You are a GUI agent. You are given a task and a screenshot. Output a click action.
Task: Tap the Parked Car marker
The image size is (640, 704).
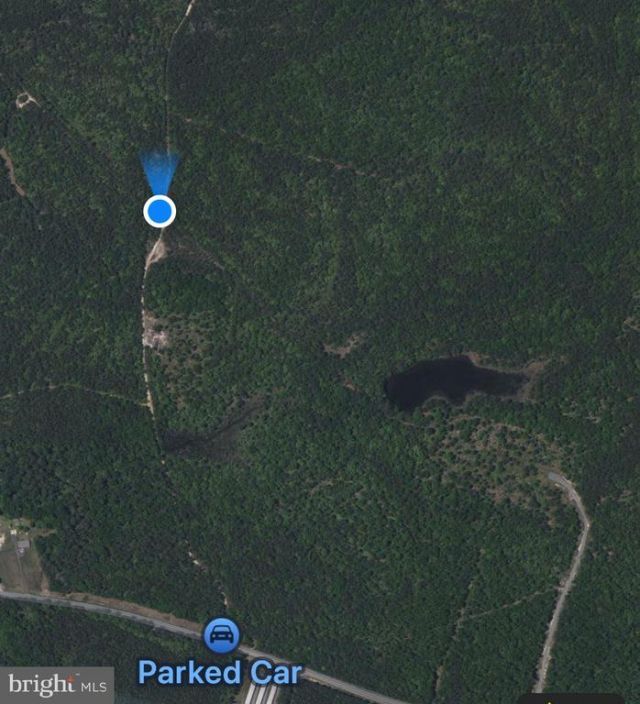[x=221, y=635]
